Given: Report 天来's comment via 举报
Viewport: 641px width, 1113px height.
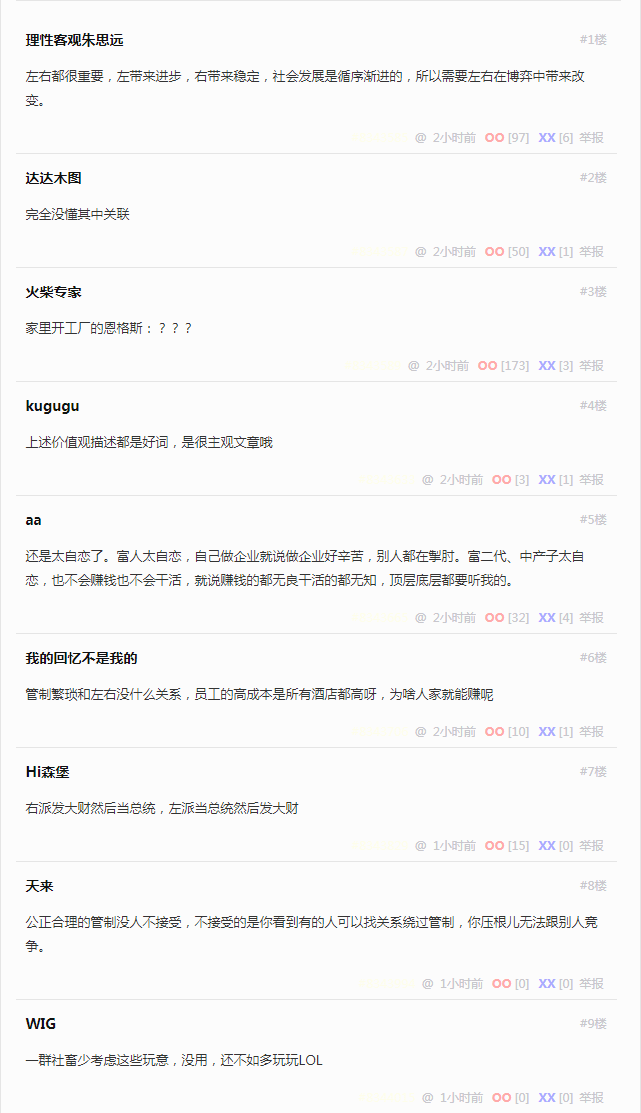Looking at the screenshot, I should pos(591,984).
